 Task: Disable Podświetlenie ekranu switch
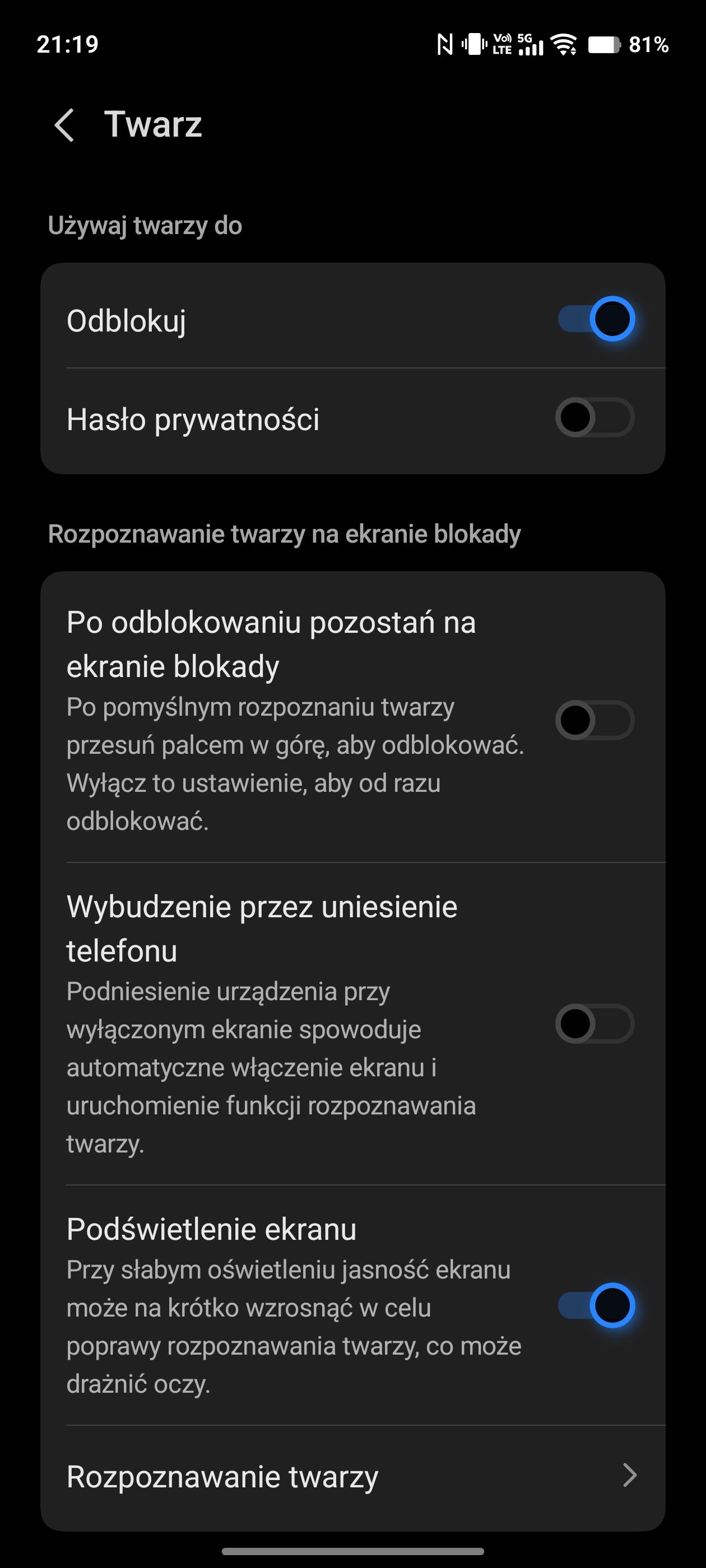(596, 1305)
